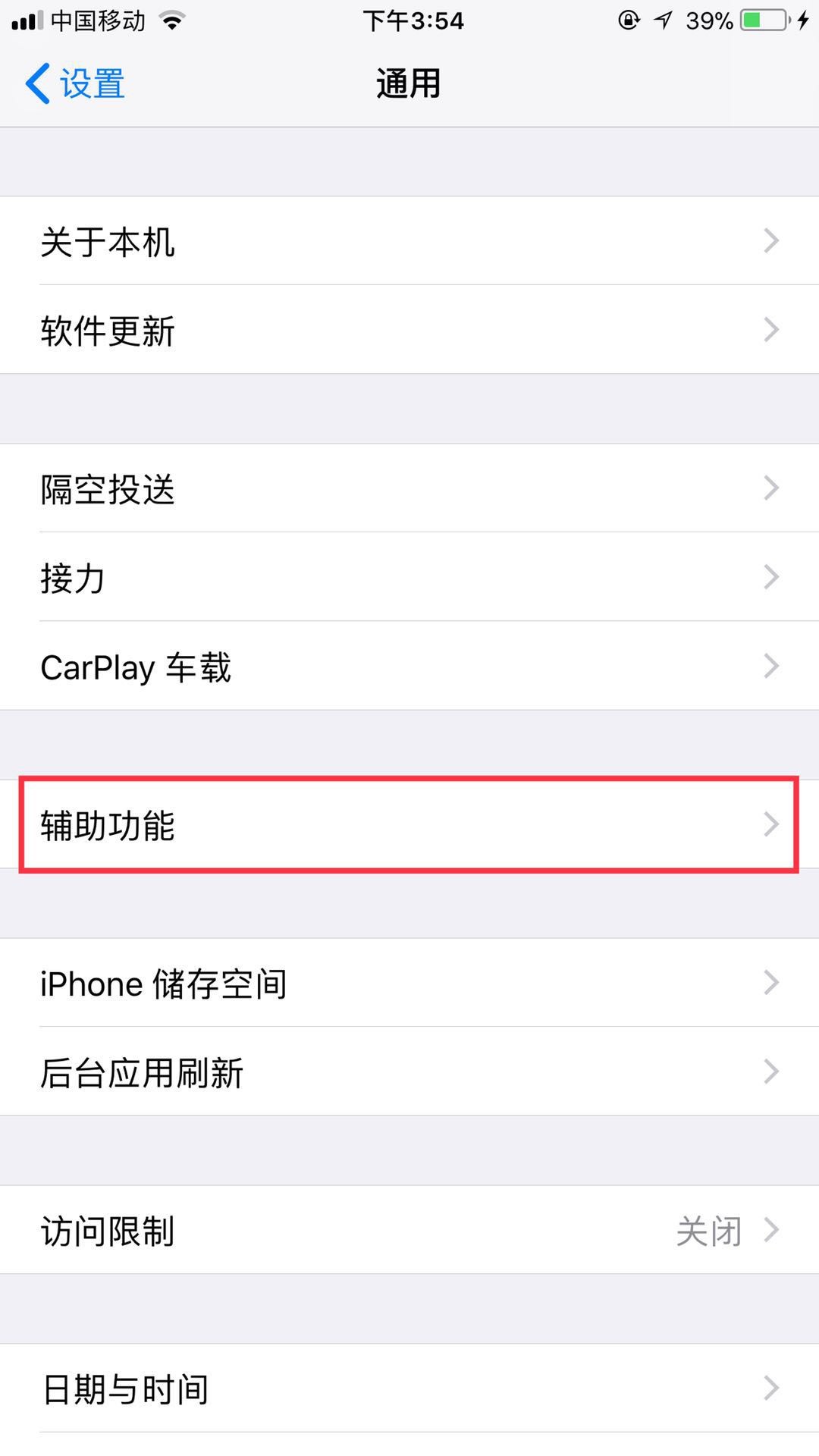Open CarPlay 车载
The height and width of the screenshot is (1456, 819).
point(409,667)
